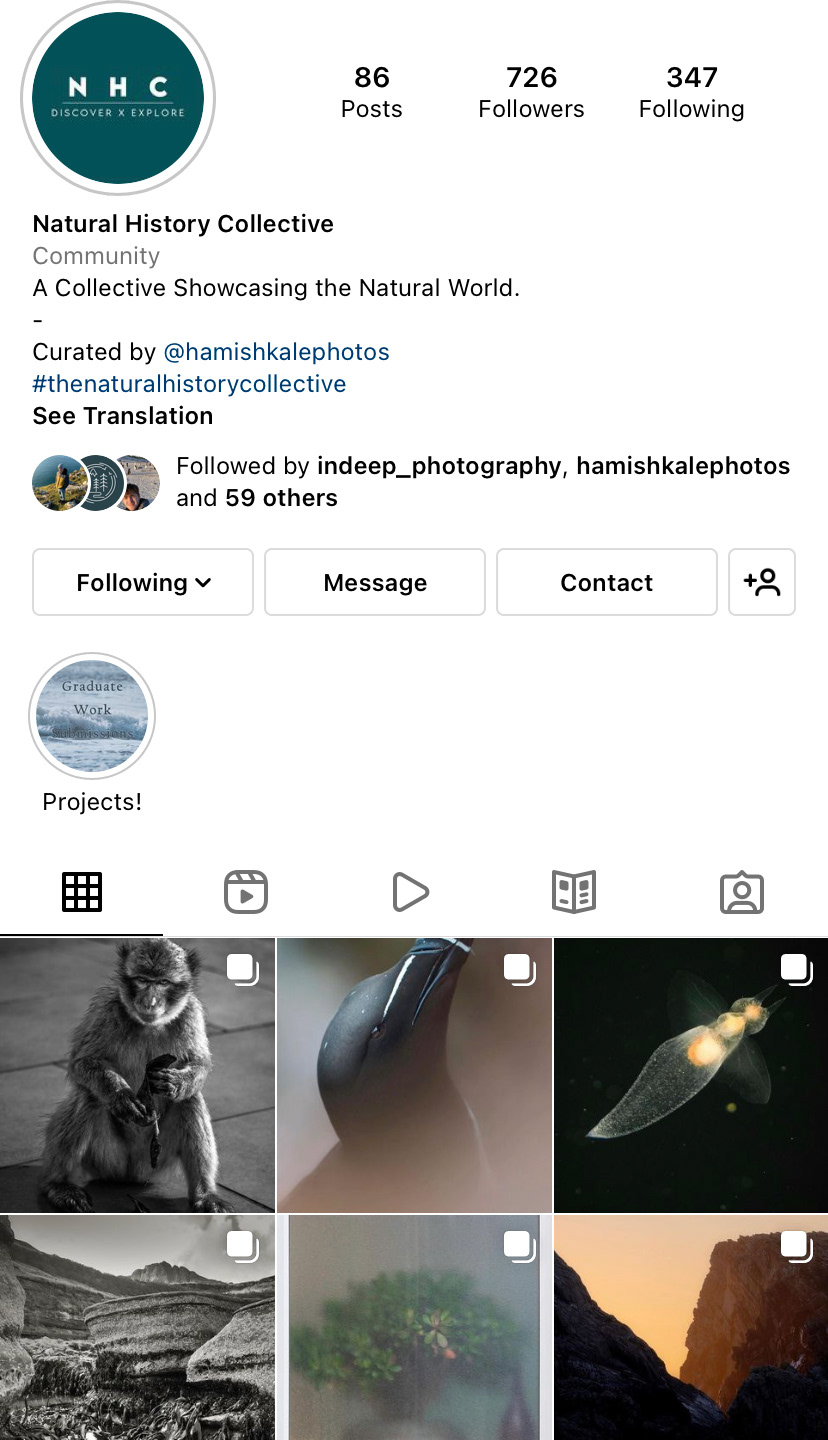
Task: Switch to the Reels tab
Action: coord(246,891)
